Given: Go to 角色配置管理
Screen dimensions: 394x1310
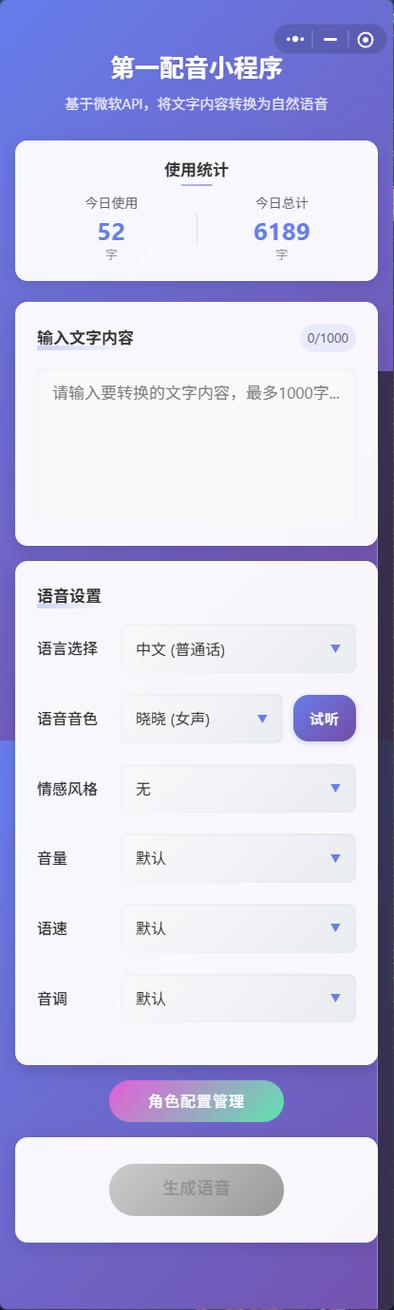Looking at the screenshot, I should (x=196, y=1101).
